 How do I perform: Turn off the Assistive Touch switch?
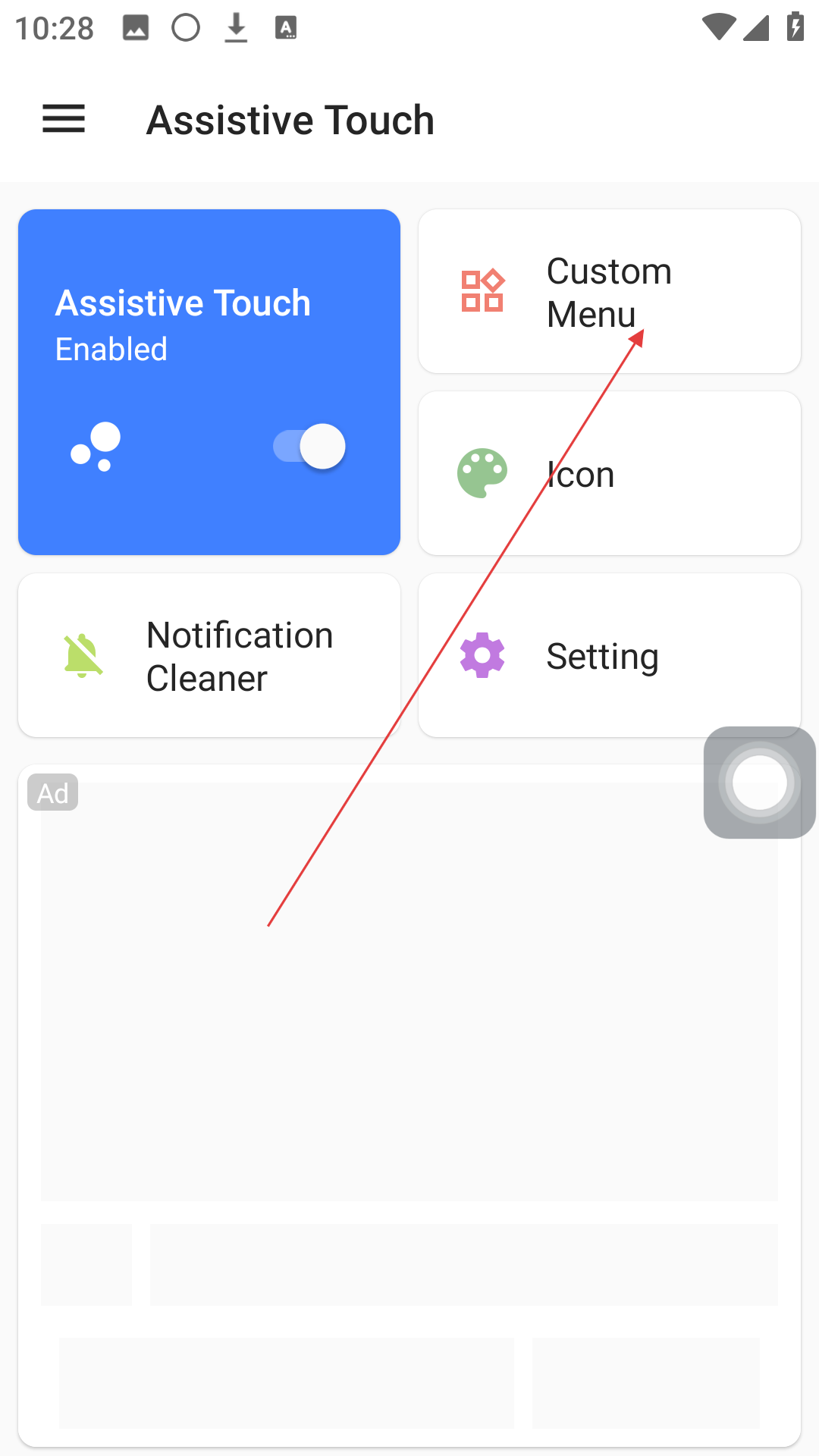(309, 446)
